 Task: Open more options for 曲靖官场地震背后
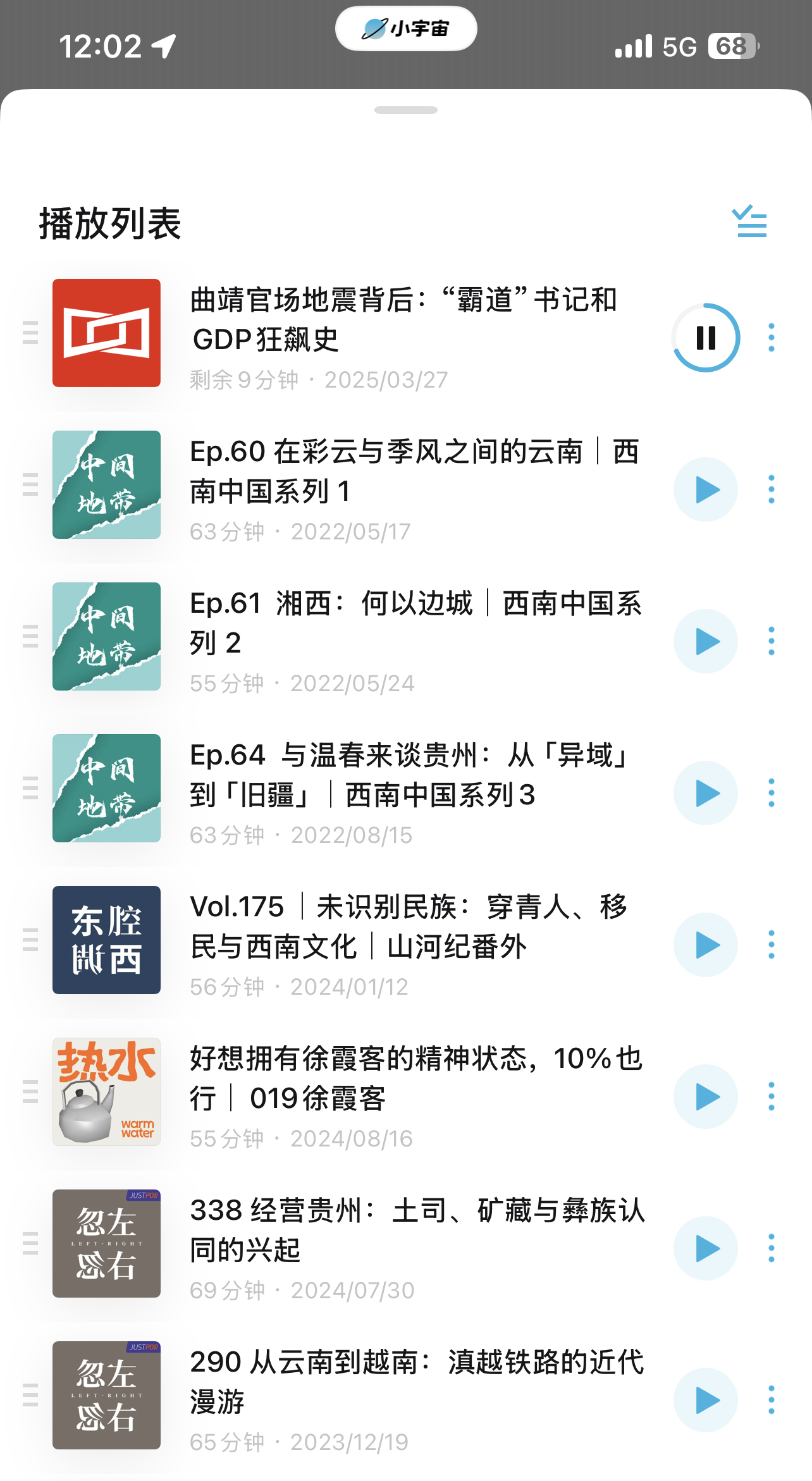pos(772,338)
